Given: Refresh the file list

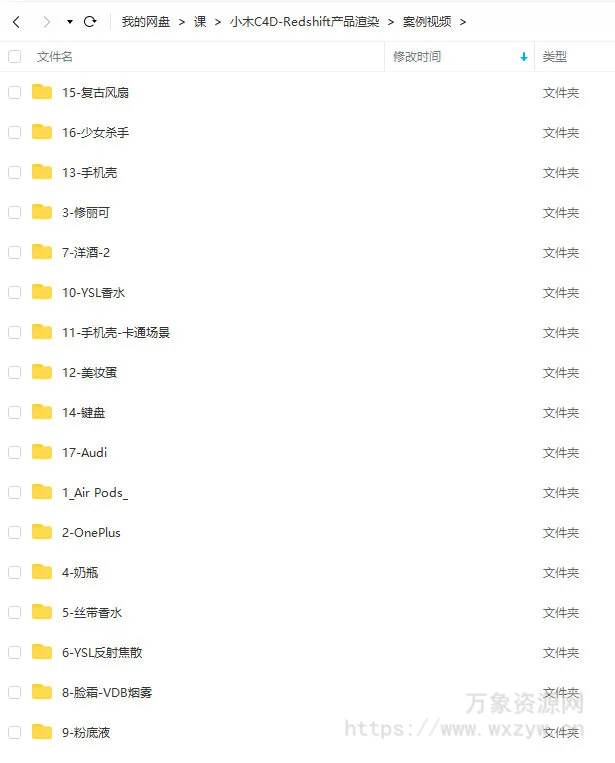Looking at the screenshot, I should pos(90,21).
